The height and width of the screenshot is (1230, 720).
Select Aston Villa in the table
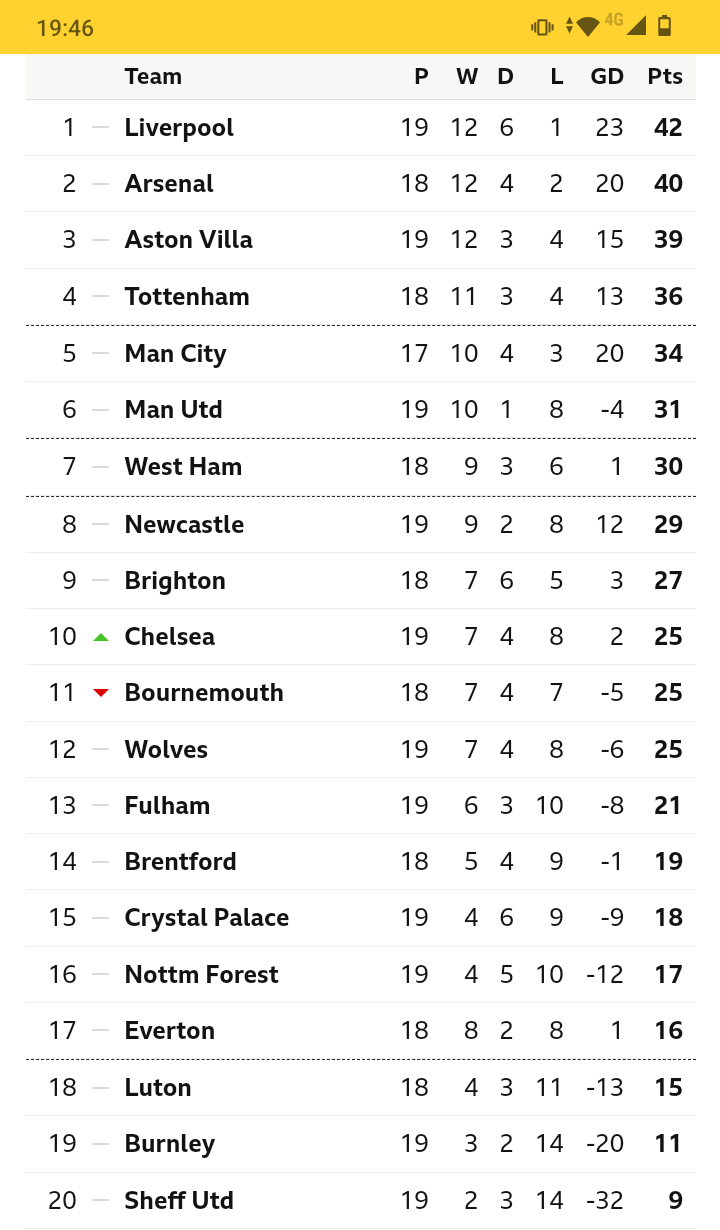pyautogui.click(x=189, y=240)
